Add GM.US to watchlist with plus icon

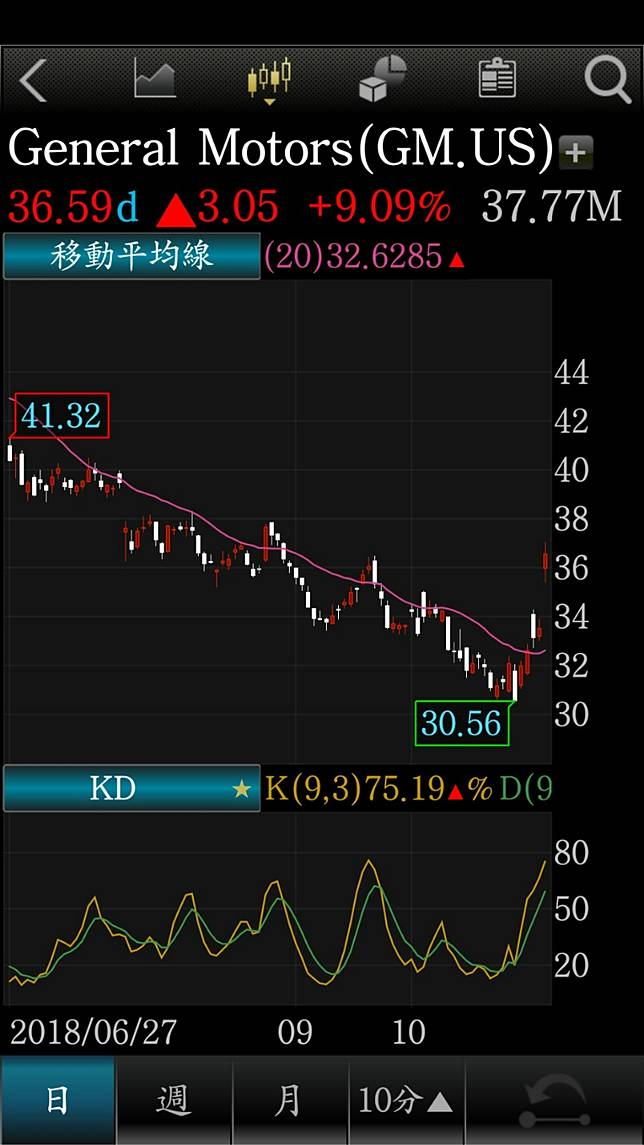point(576,152)
